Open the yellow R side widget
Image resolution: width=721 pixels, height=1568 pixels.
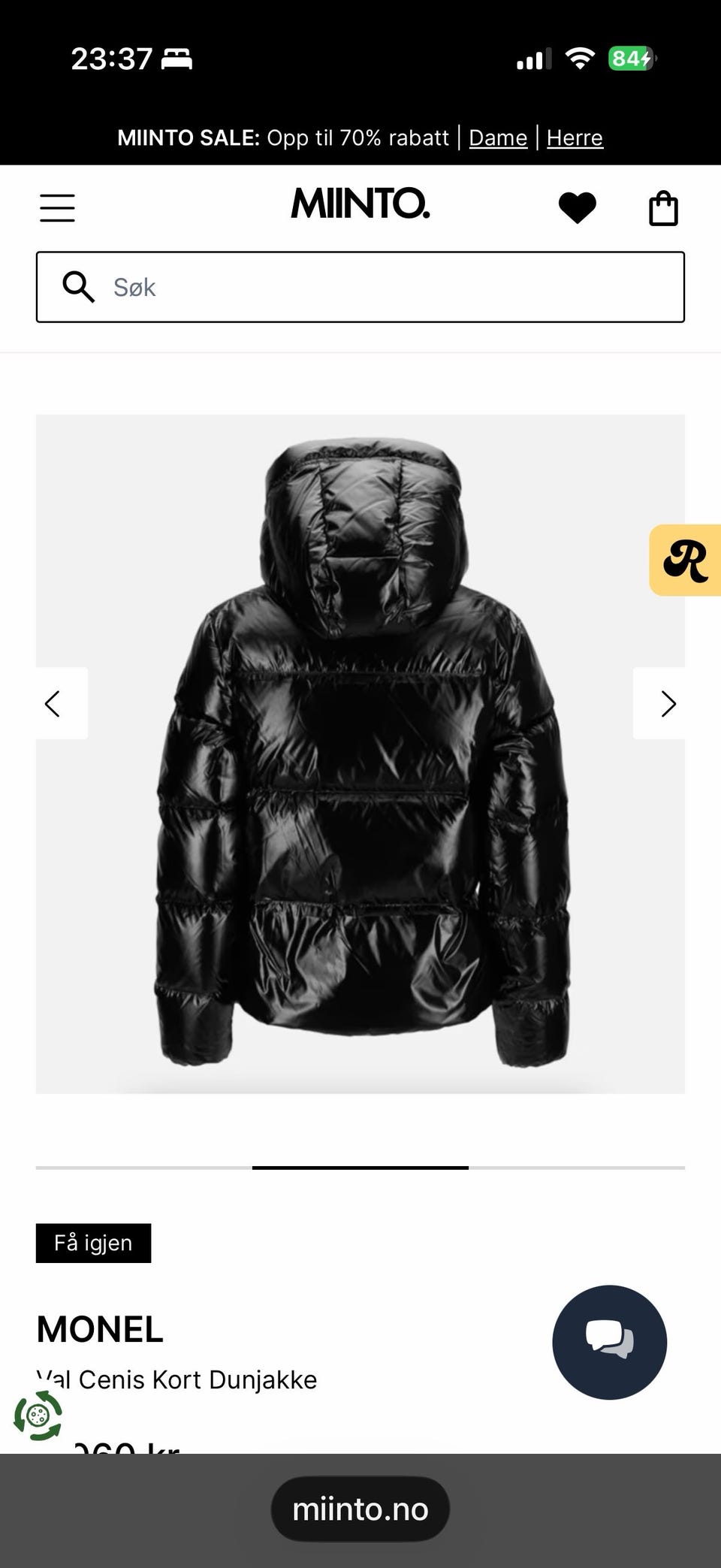pos(685,560)
